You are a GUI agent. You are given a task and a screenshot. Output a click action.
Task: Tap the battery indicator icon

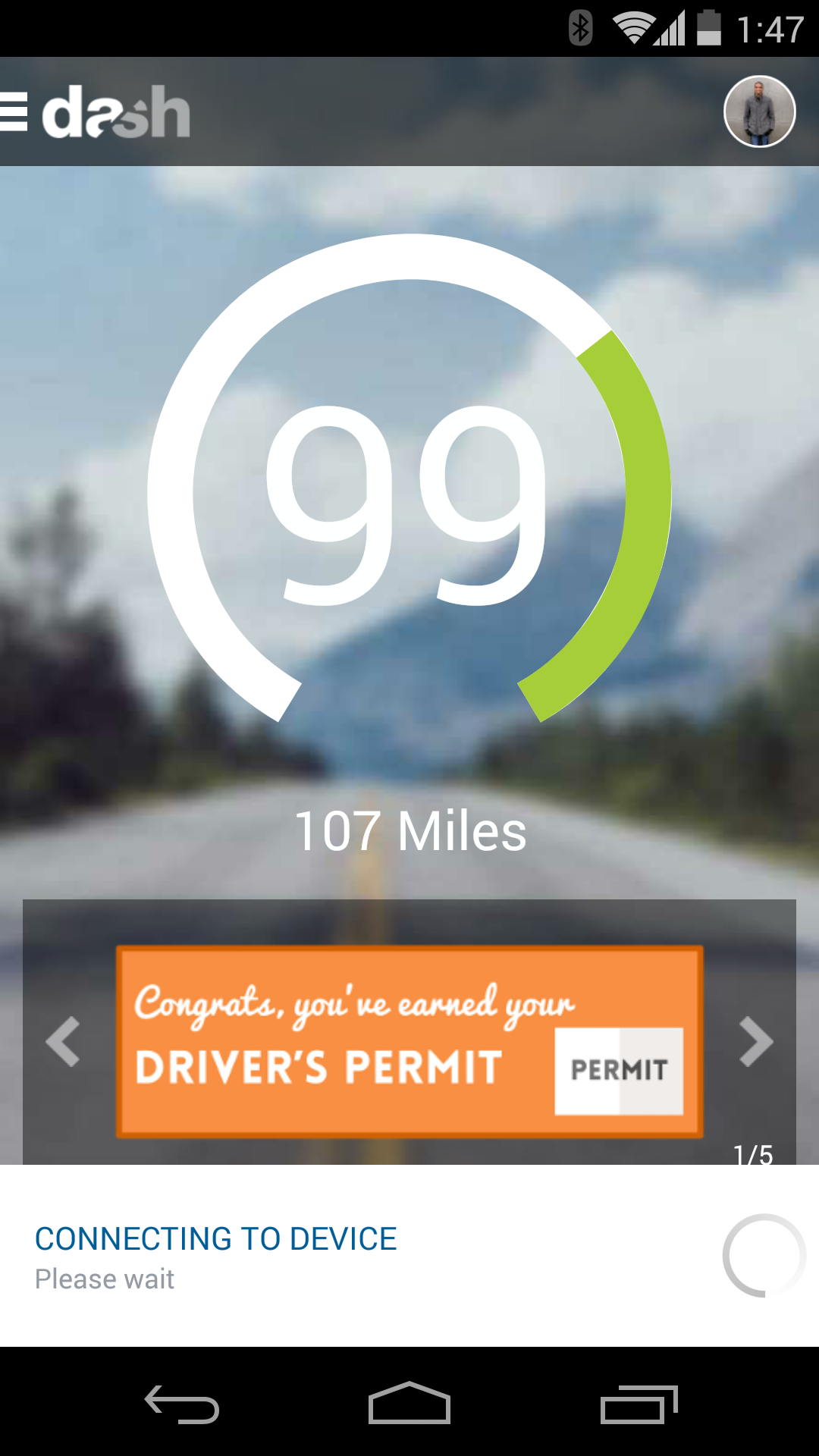point(710,25)
